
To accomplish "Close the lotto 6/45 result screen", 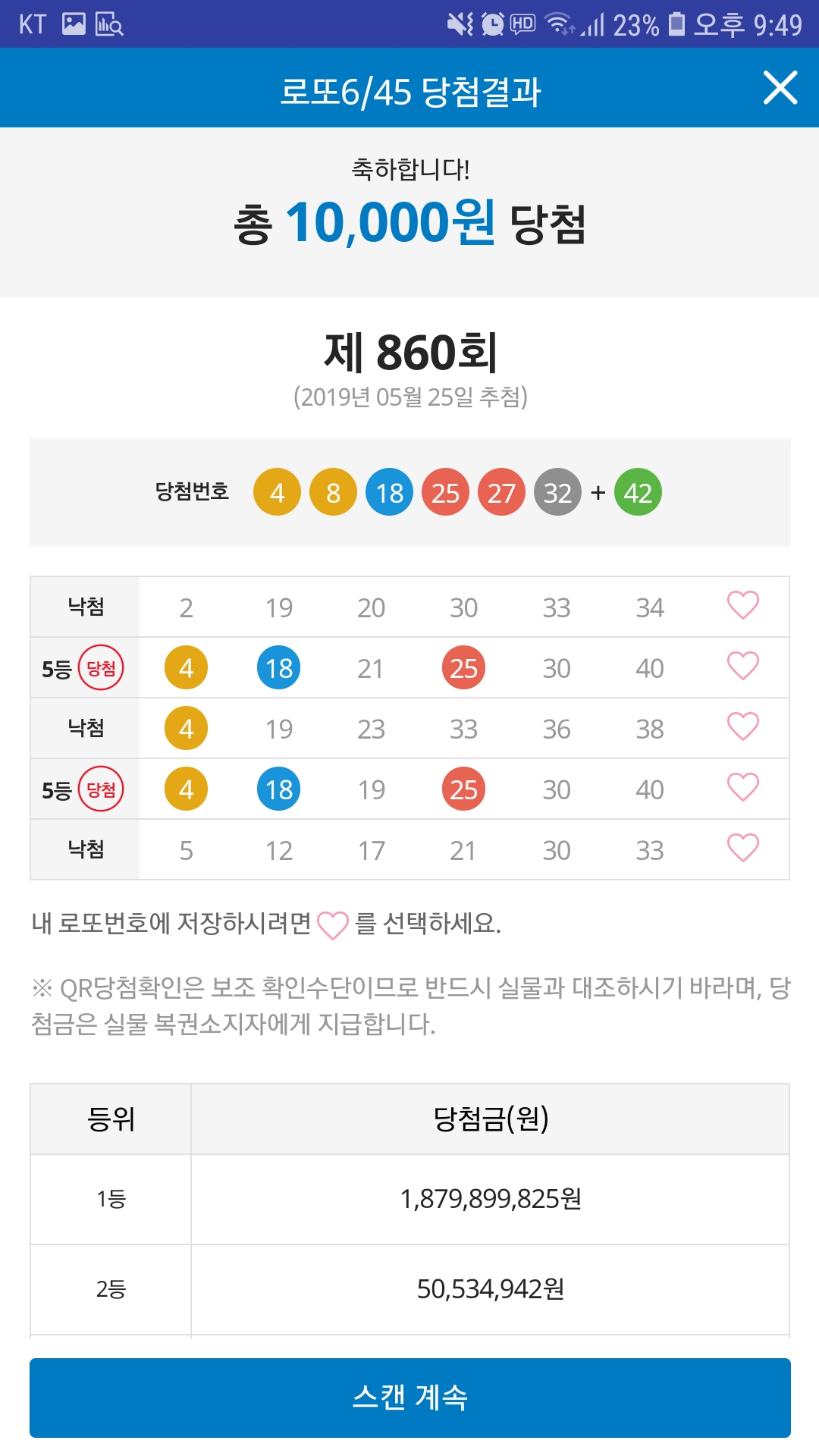I will (780, 88).
